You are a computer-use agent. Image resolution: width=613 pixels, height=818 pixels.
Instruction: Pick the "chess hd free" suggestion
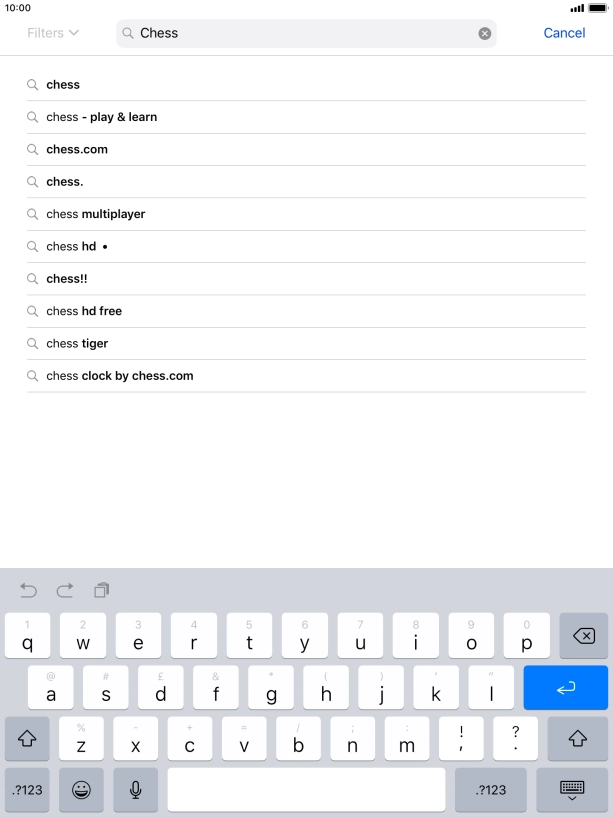click(84, 311)
